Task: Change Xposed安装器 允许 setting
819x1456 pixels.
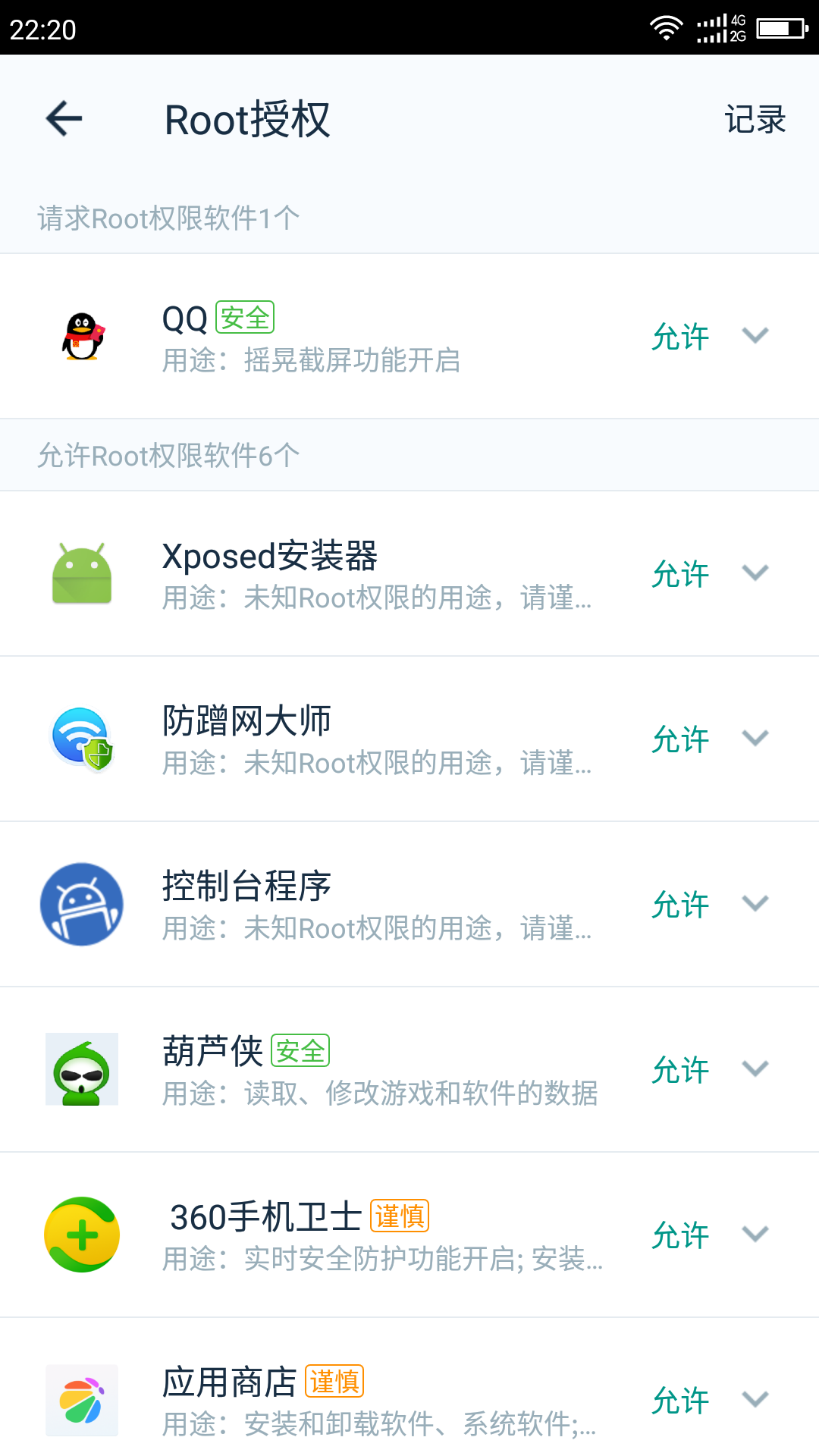Action: tap(680, 574)
